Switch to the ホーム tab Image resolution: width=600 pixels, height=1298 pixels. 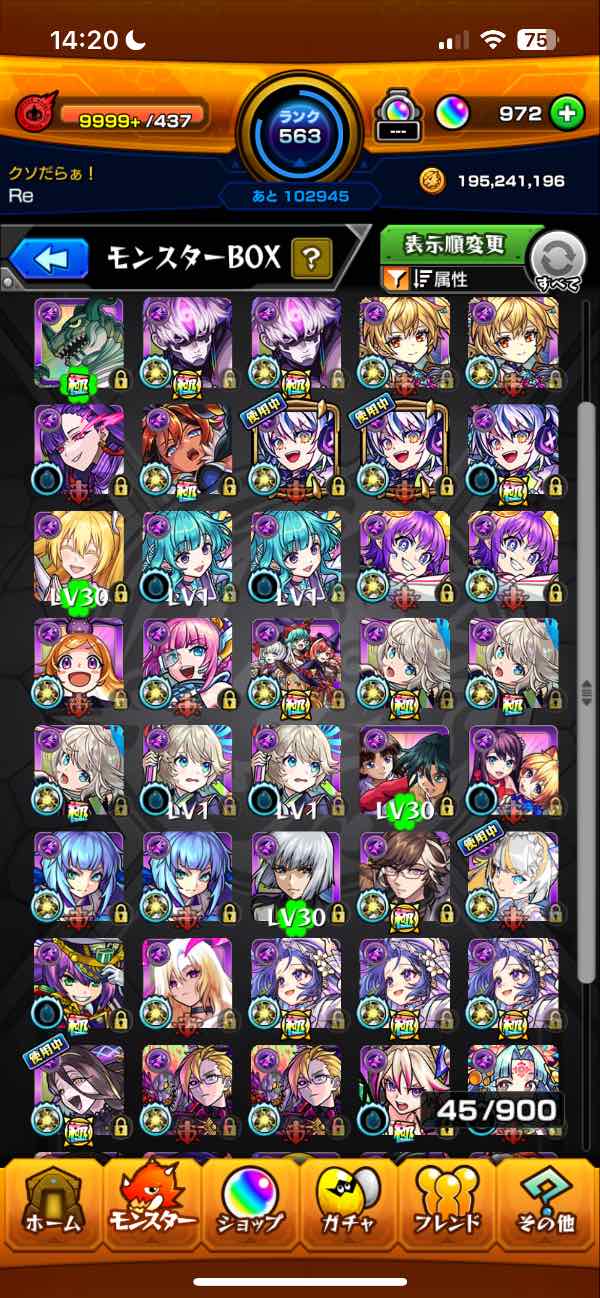[x=50, y=1204]
